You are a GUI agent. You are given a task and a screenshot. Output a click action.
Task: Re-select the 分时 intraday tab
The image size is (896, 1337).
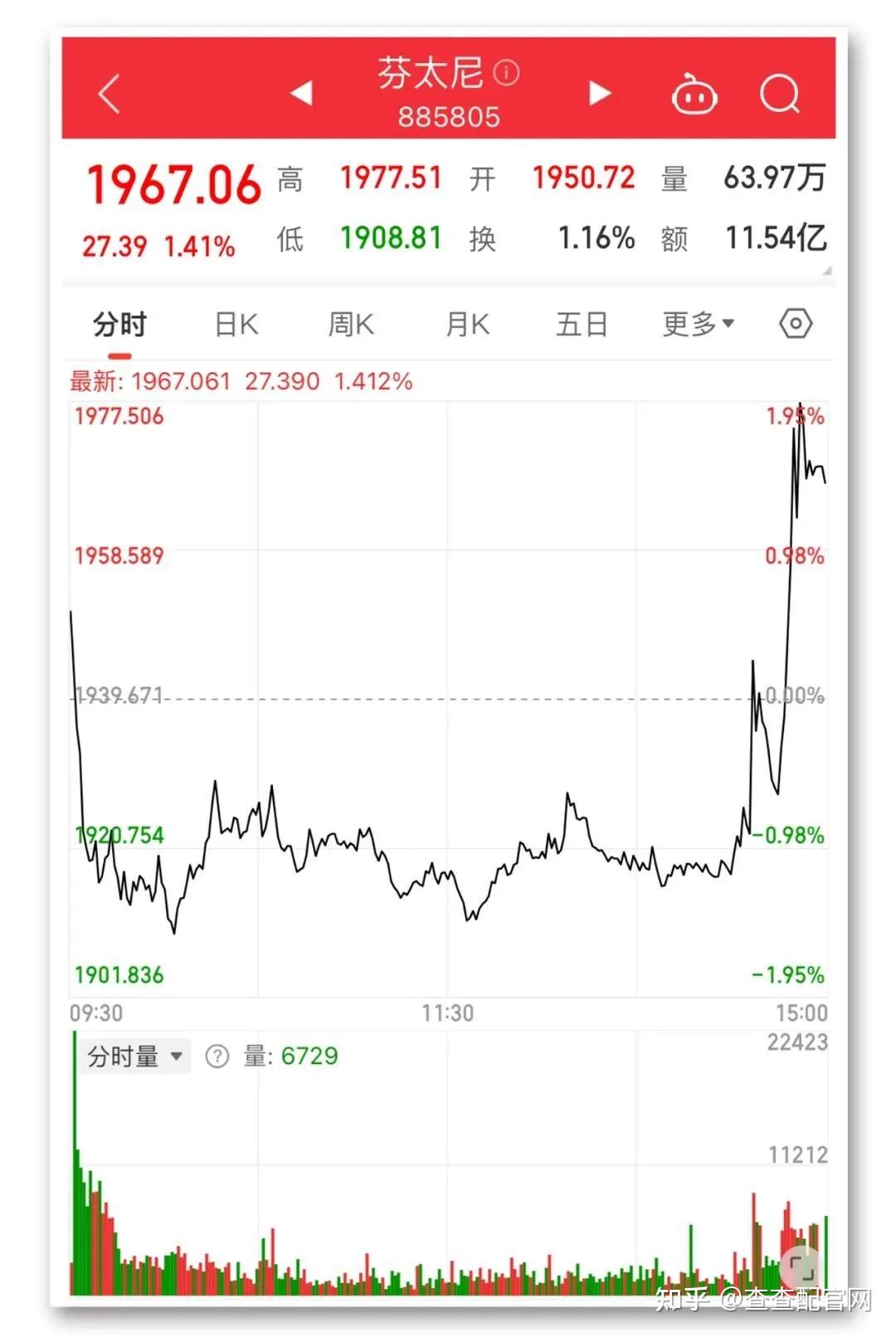pos(118,324)
